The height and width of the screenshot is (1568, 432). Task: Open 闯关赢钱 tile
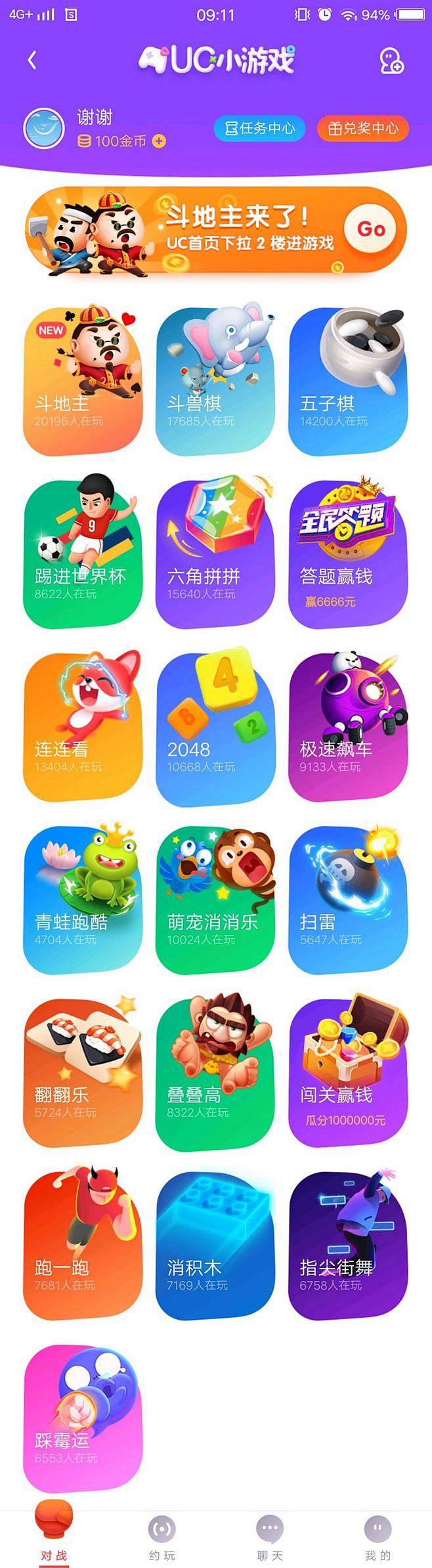(348, 1072)
